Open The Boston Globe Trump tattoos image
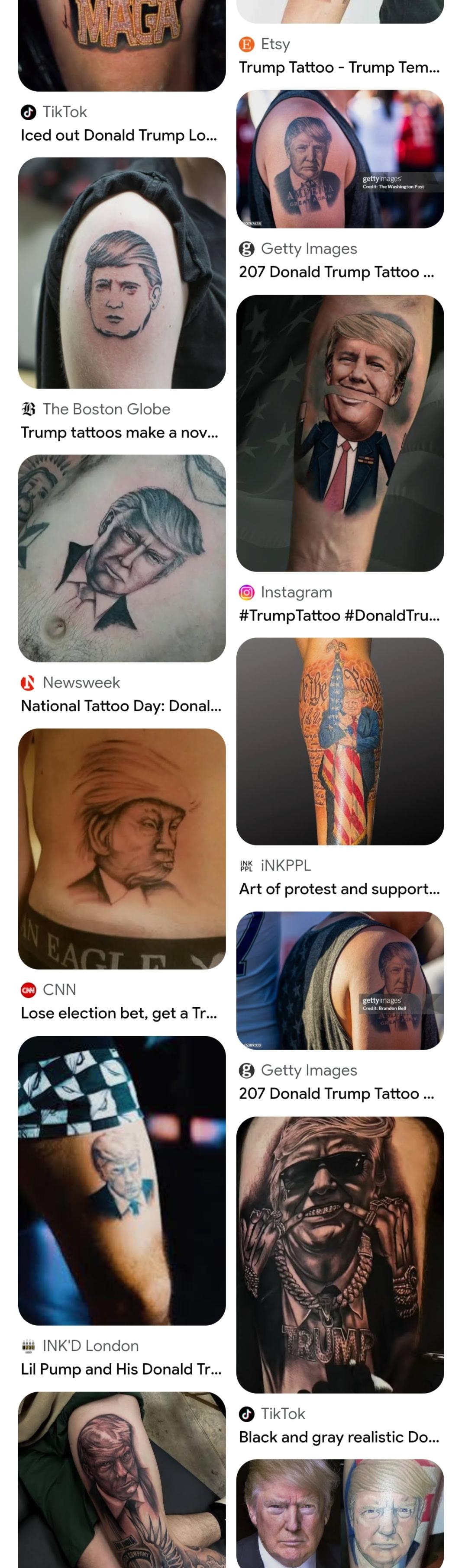 pos(122,273)
